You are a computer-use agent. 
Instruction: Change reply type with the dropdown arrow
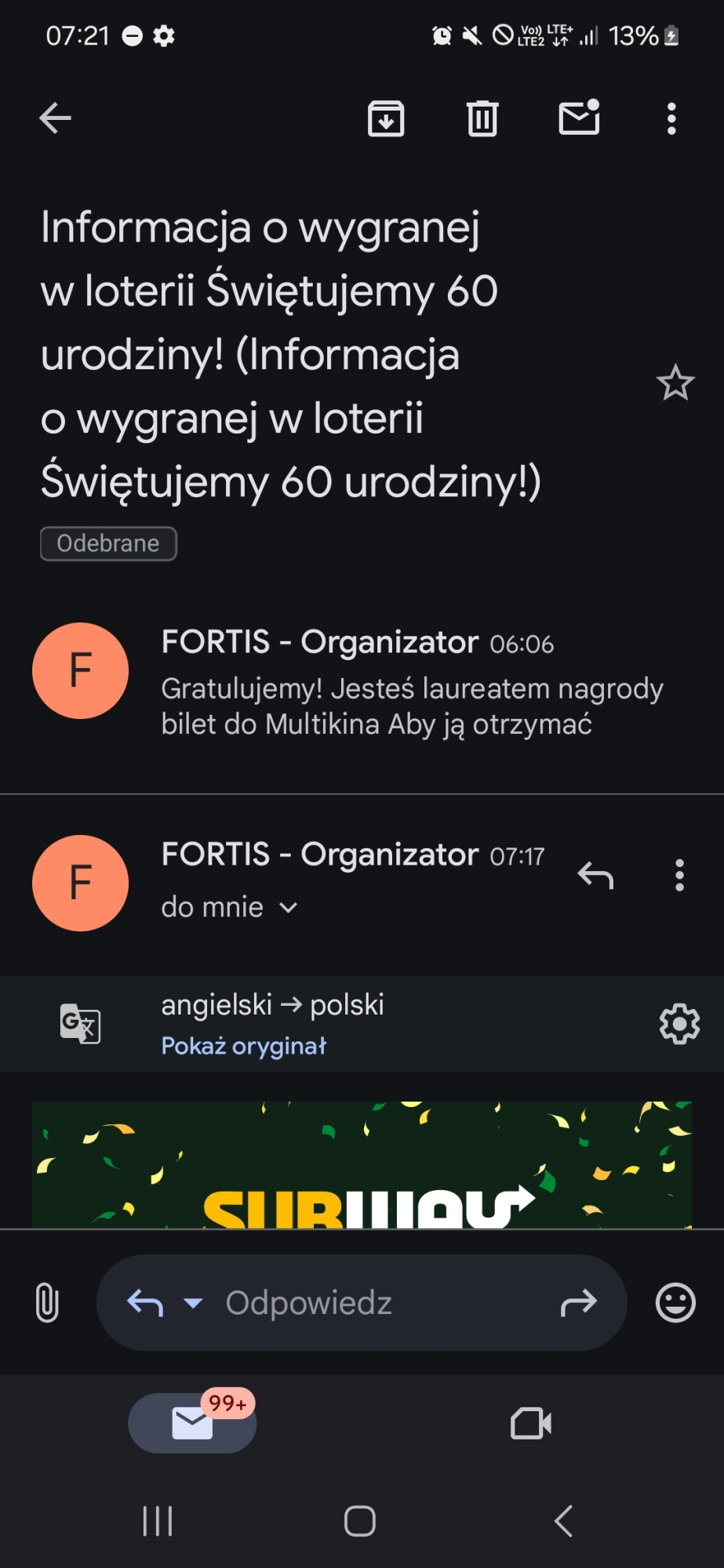[193, 1303]
